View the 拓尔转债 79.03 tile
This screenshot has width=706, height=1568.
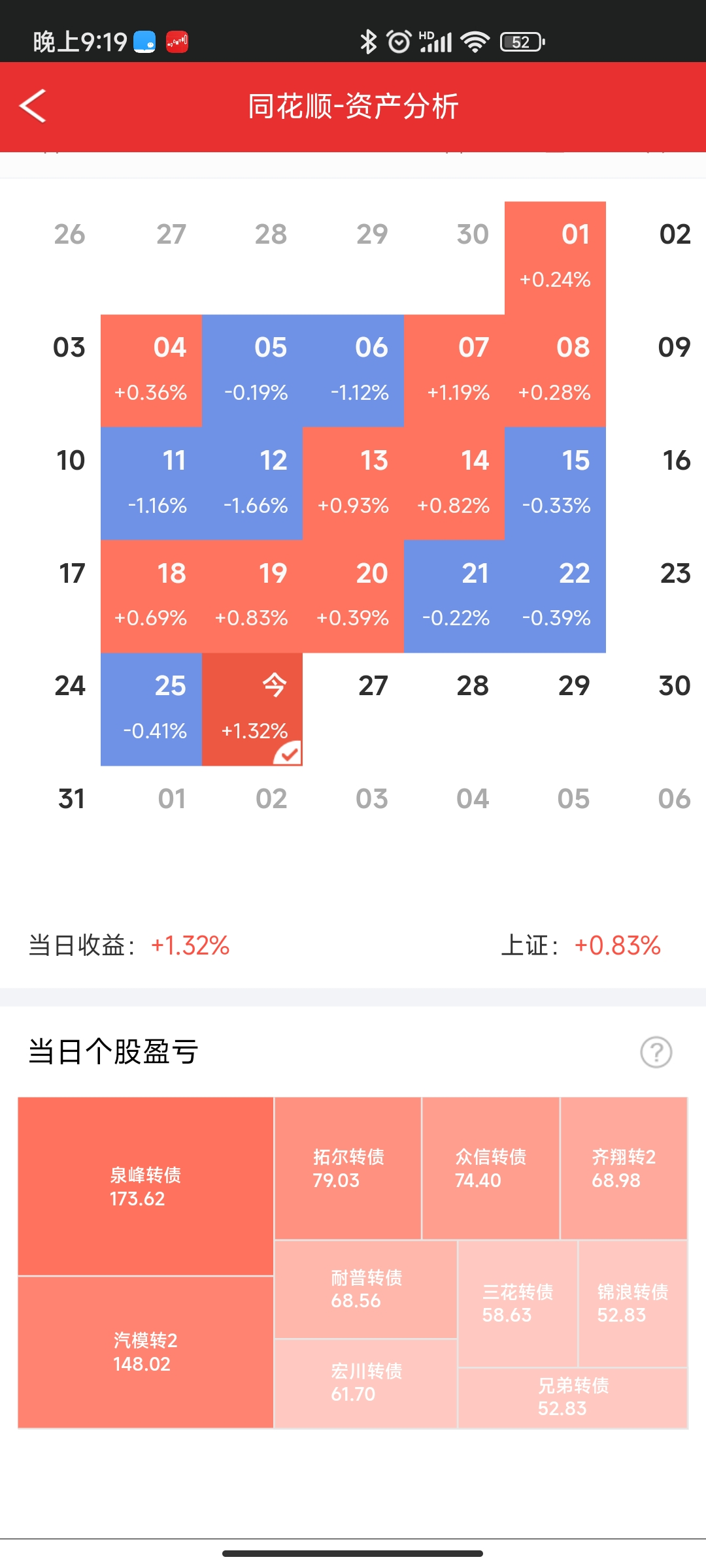[348, 1168]
